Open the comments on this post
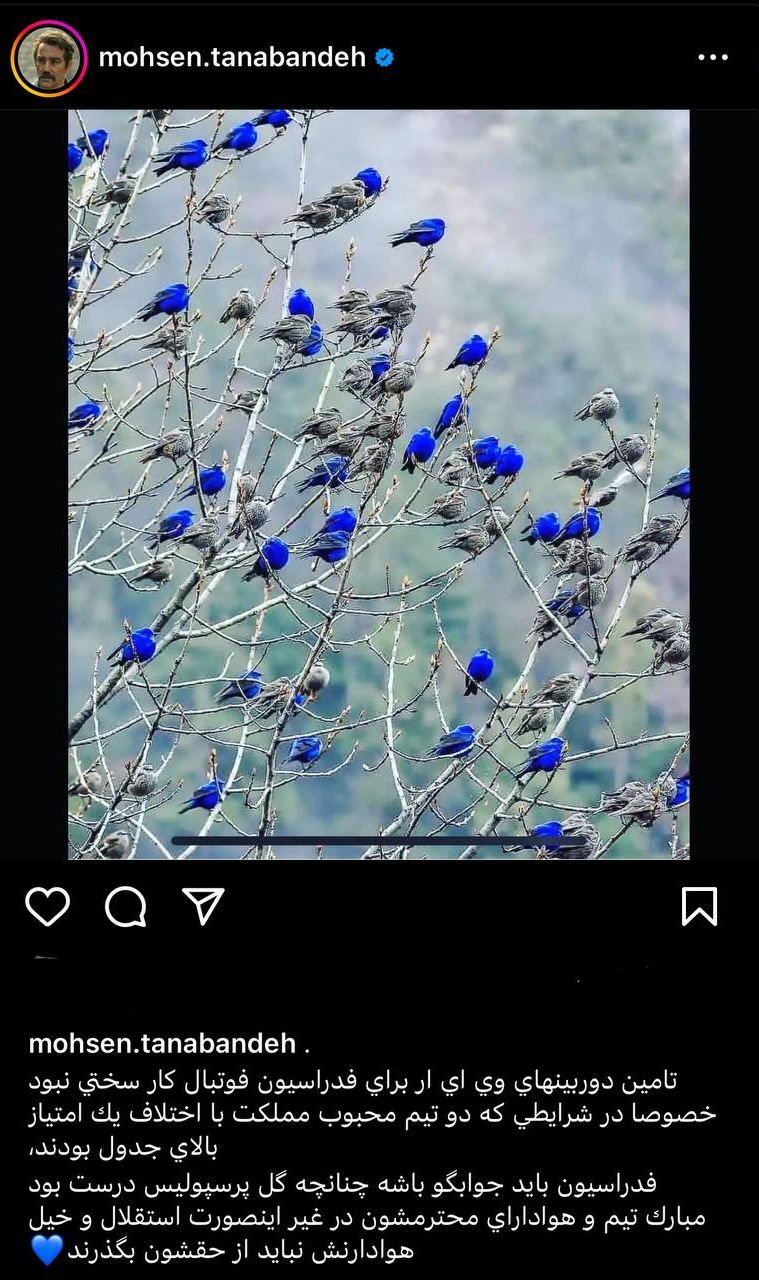Image resolution: width=759 pixels, height=1280 pixels. pos(126,906)
